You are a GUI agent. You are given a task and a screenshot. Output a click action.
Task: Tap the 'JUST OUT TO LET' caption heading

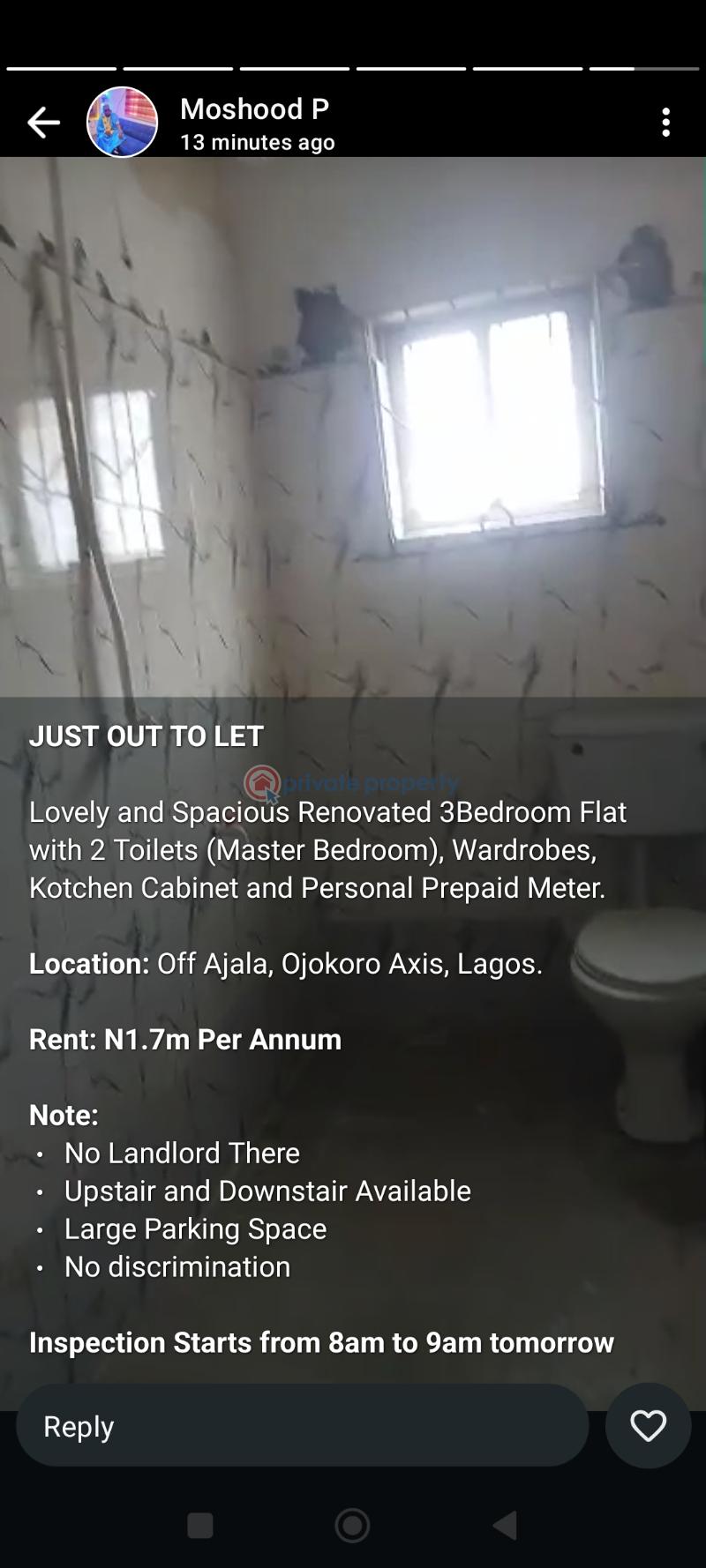tap(146, 735)
